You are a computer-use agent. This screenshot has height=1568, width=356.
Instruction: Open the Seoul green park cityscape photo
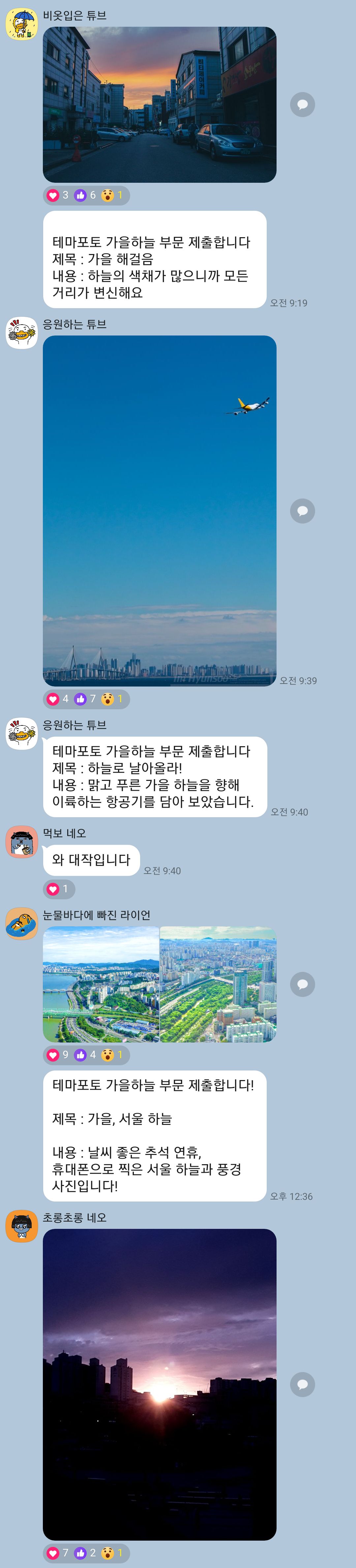click(218, 984)
